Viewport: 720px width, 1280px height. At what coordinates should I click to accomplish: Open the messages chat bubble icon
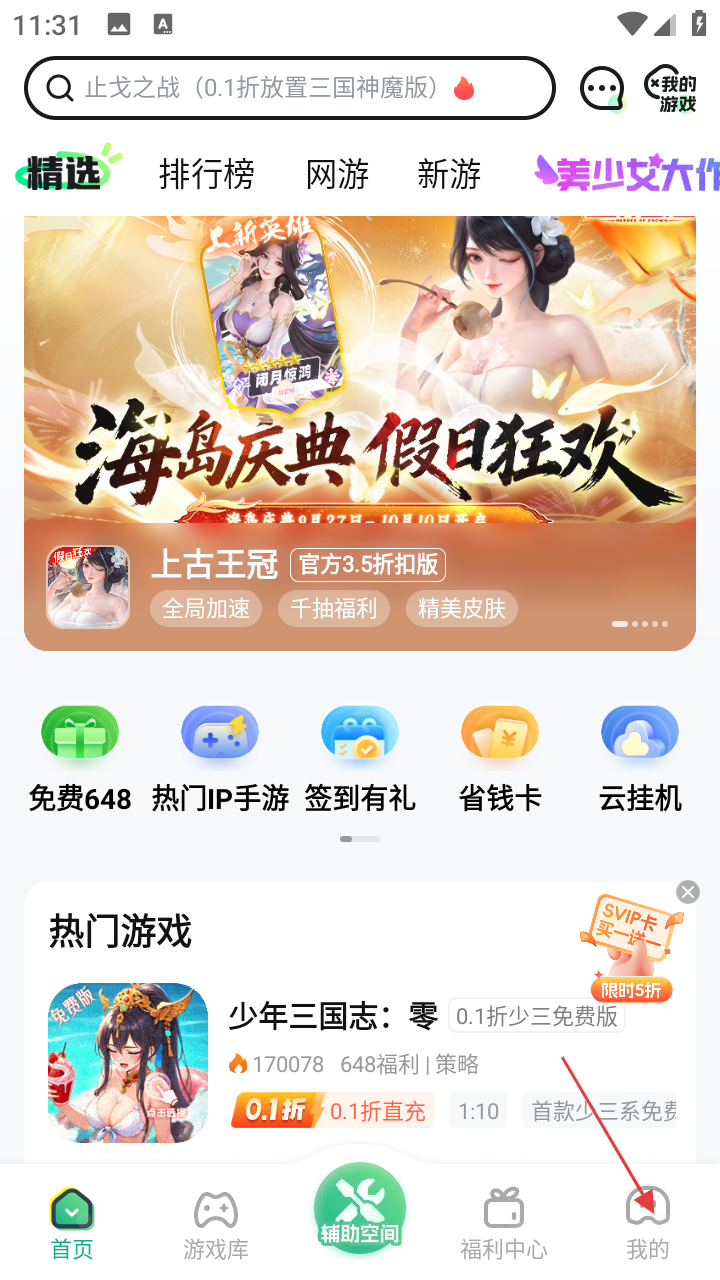(x=602, y=89)
